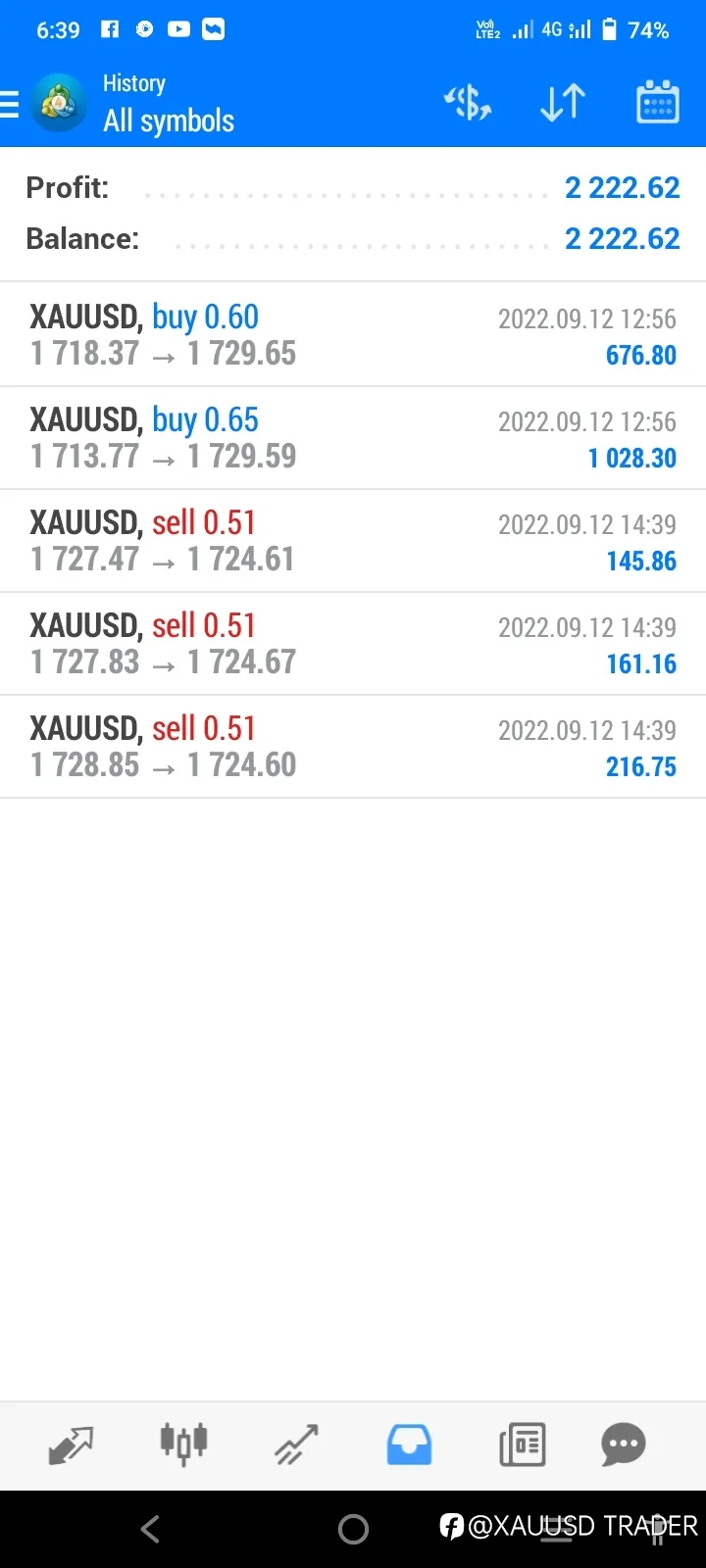
Task: Open the XAUUSD buy 0.60 trade
Action: 353,335
